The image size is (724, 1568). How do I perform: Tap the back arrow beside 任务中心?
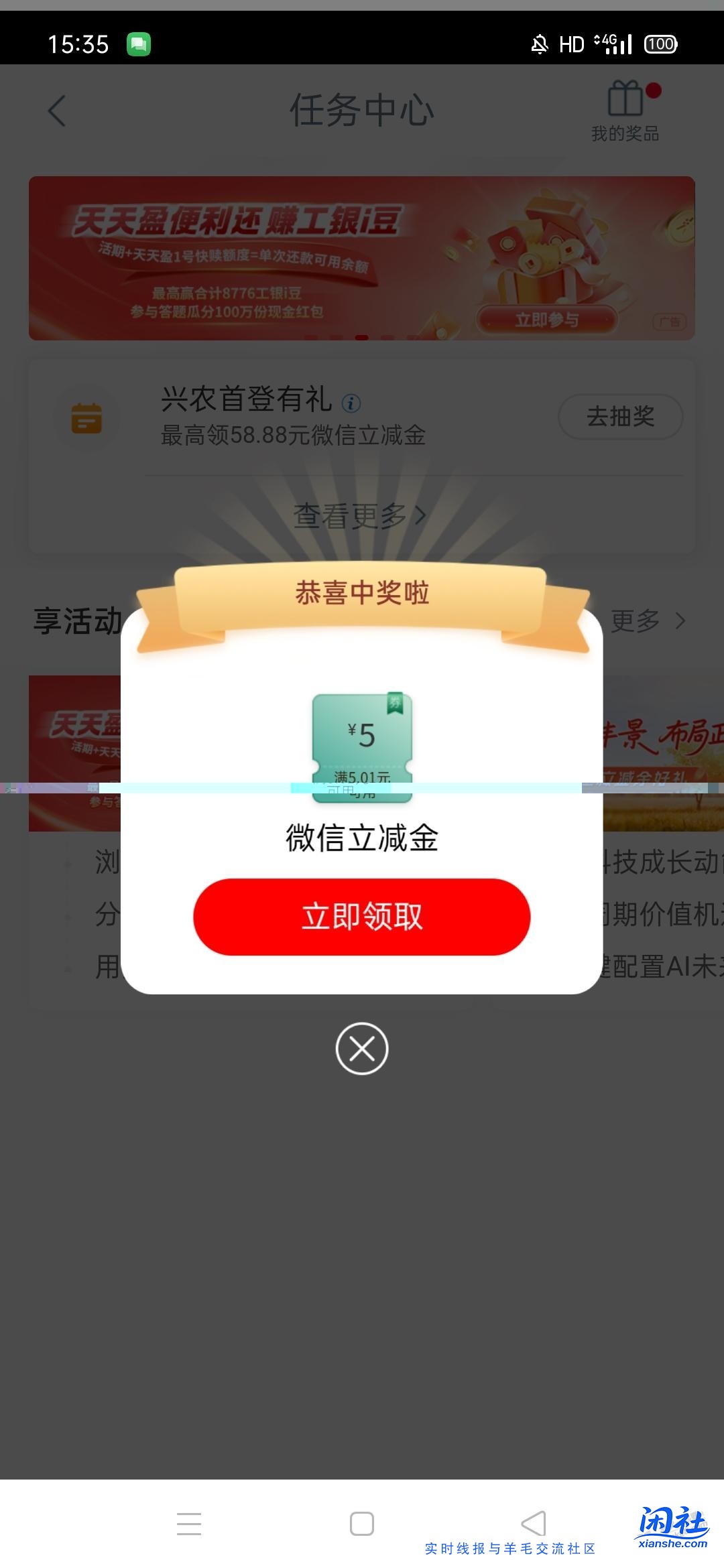[x=56, y=111]
